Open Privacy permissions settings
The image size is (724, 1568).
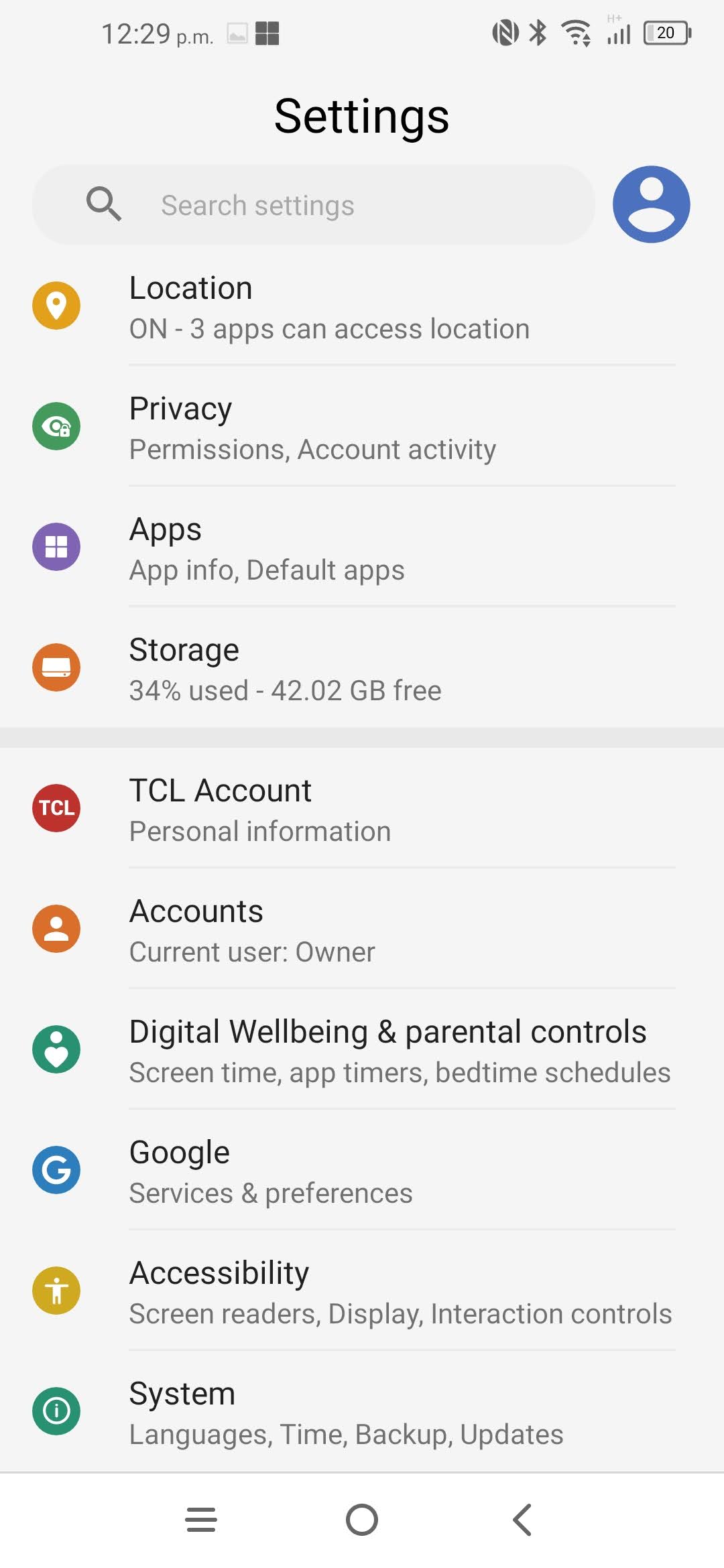pos(362,426)
